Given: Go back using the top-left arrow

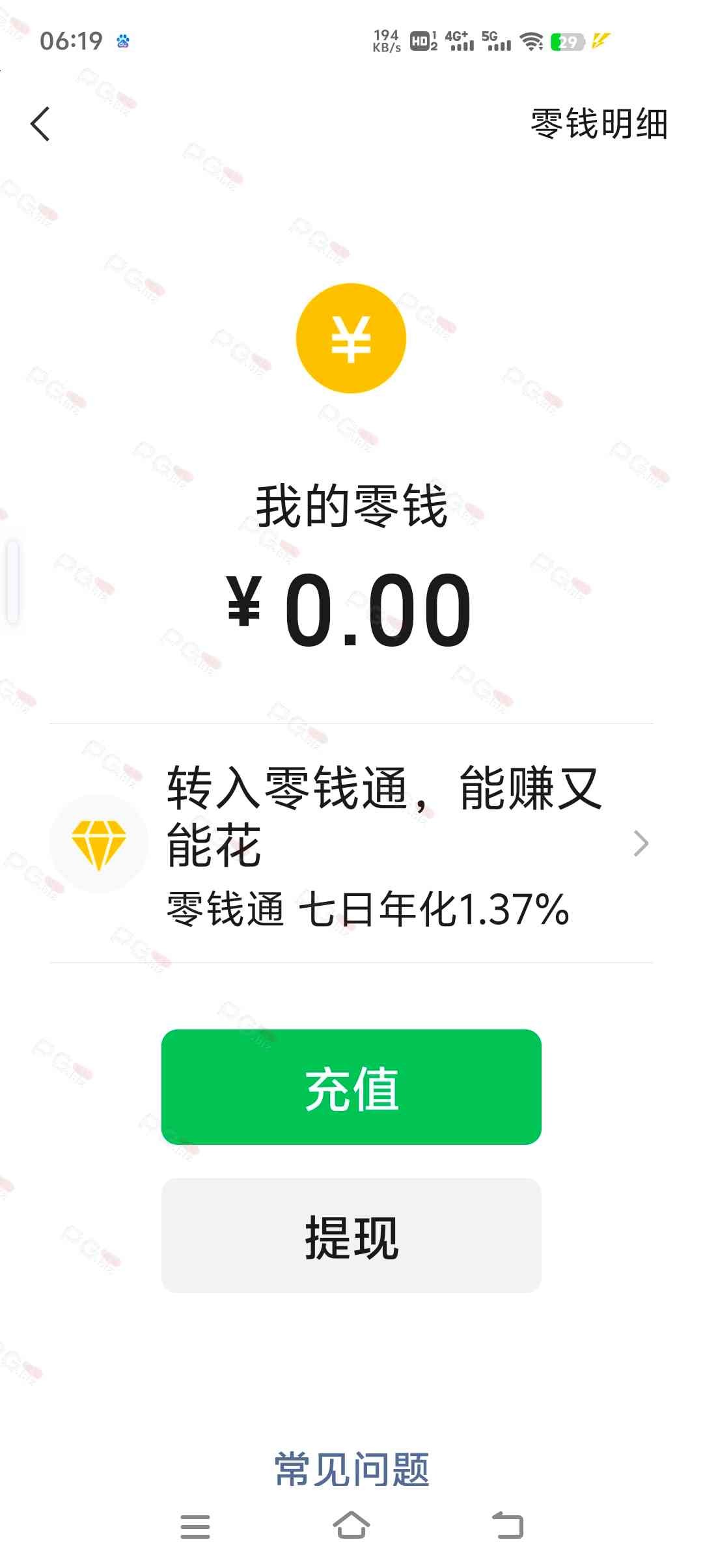Looking at the screenshot, I should (x=40, y=124).
